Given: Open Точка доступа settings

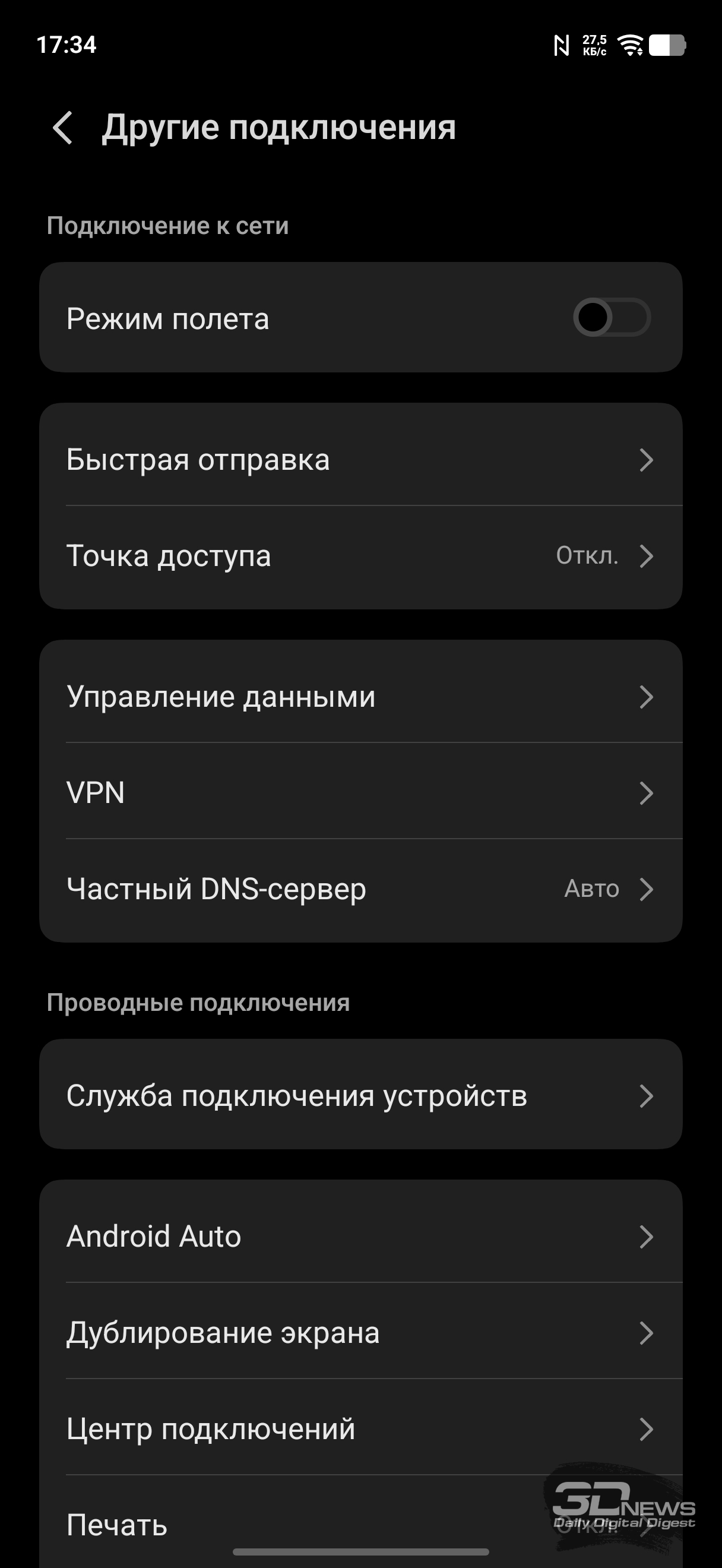Looking at the screenshot, I should 360,556.
